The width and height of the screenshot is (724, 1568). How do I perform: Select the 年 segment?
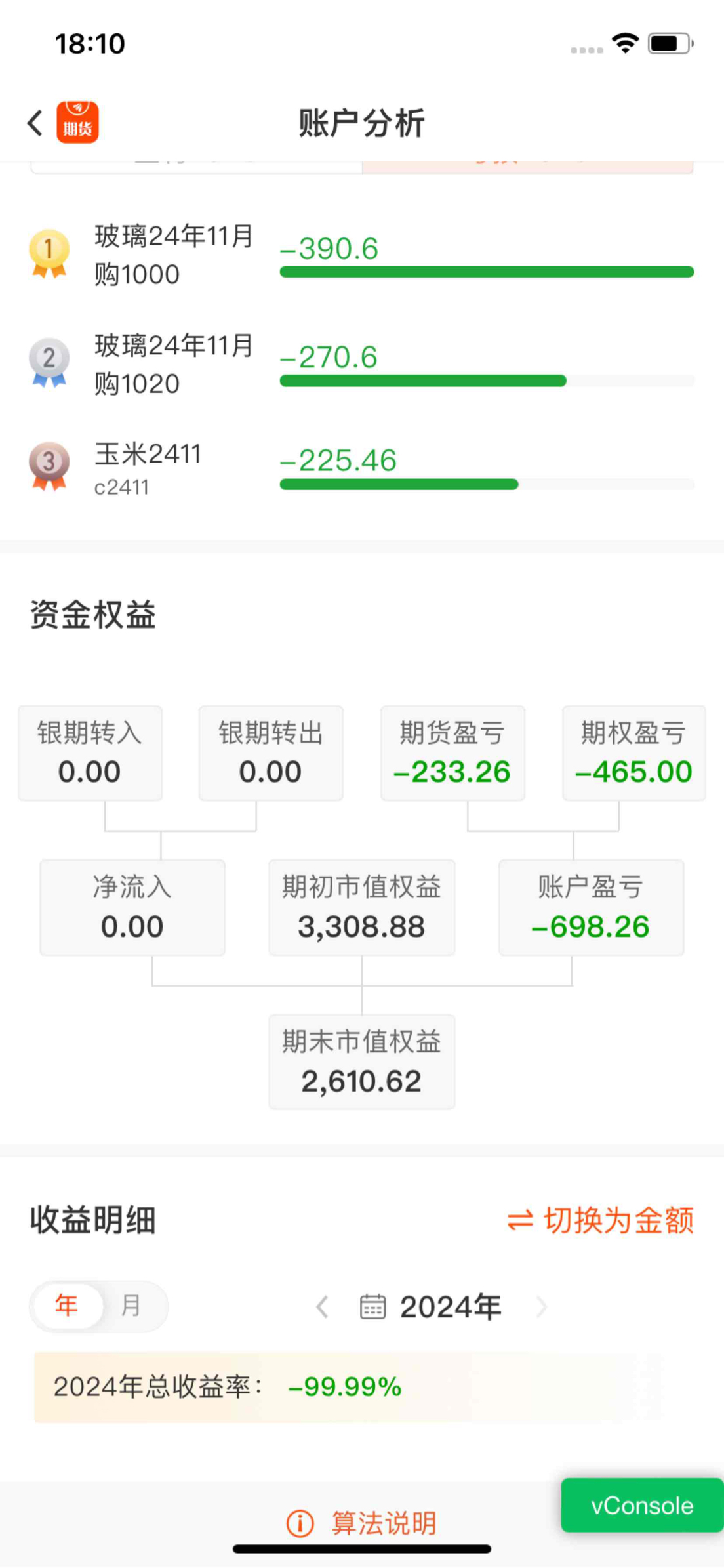pyautogui.click(x=67, y=1306)
